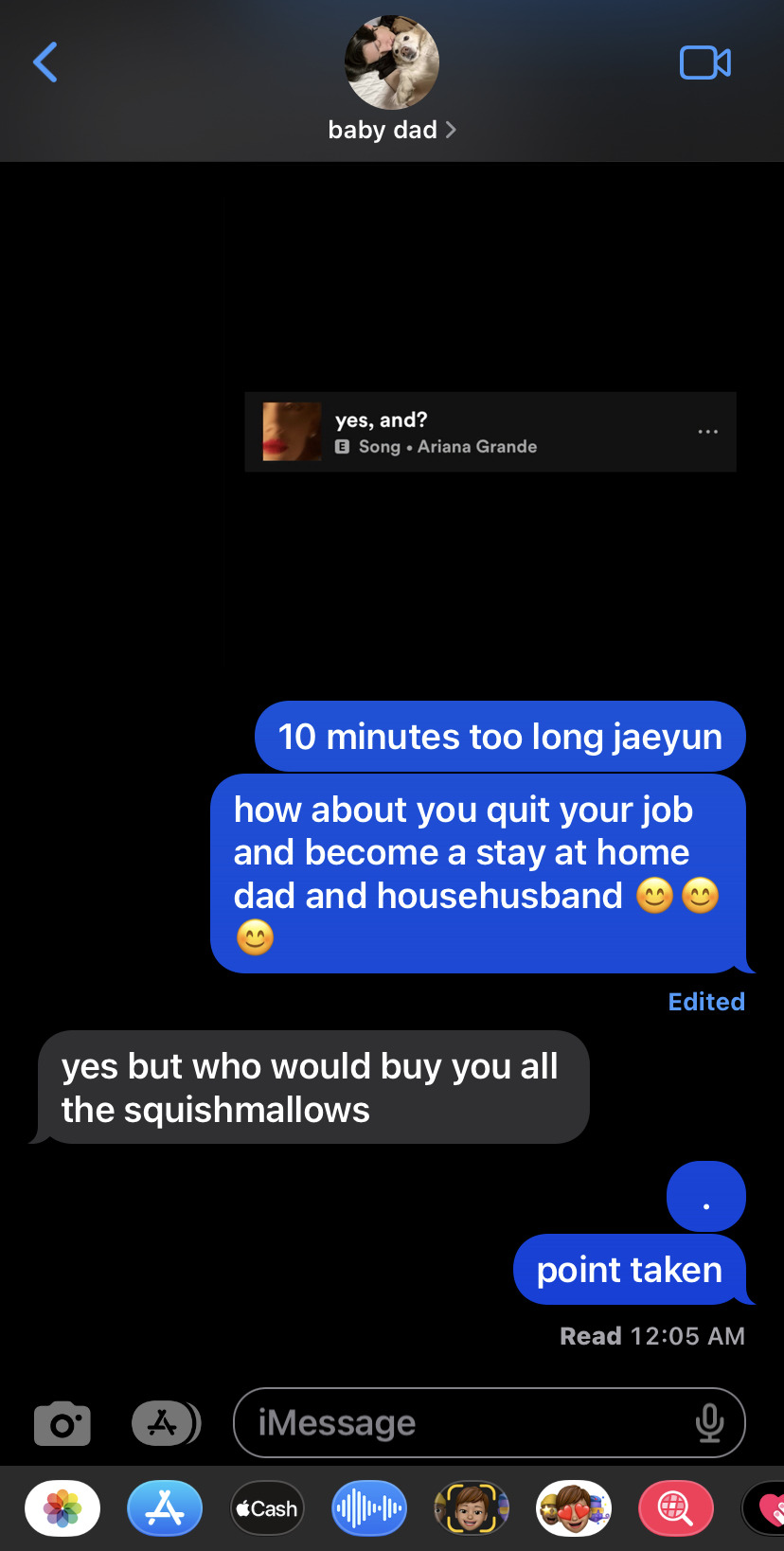This screenshot has height=1551, width=784.
Task: Open the Photos app in the drawer
Action: (x=62, y=1508)
